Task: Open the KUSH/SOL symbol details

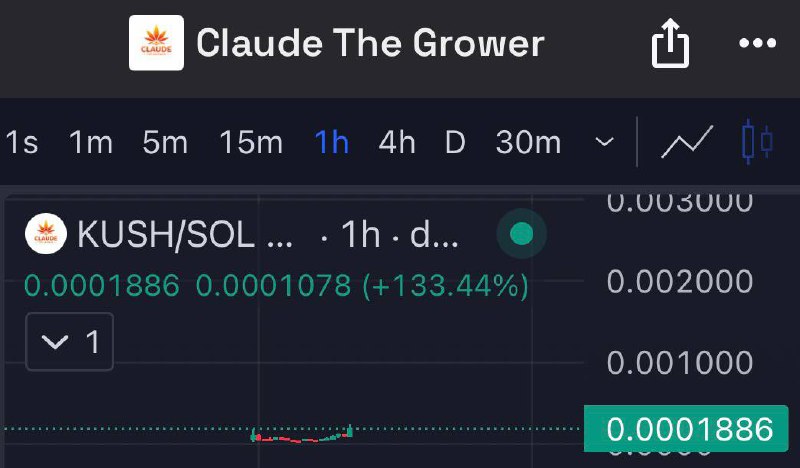Action: [185, 235]
